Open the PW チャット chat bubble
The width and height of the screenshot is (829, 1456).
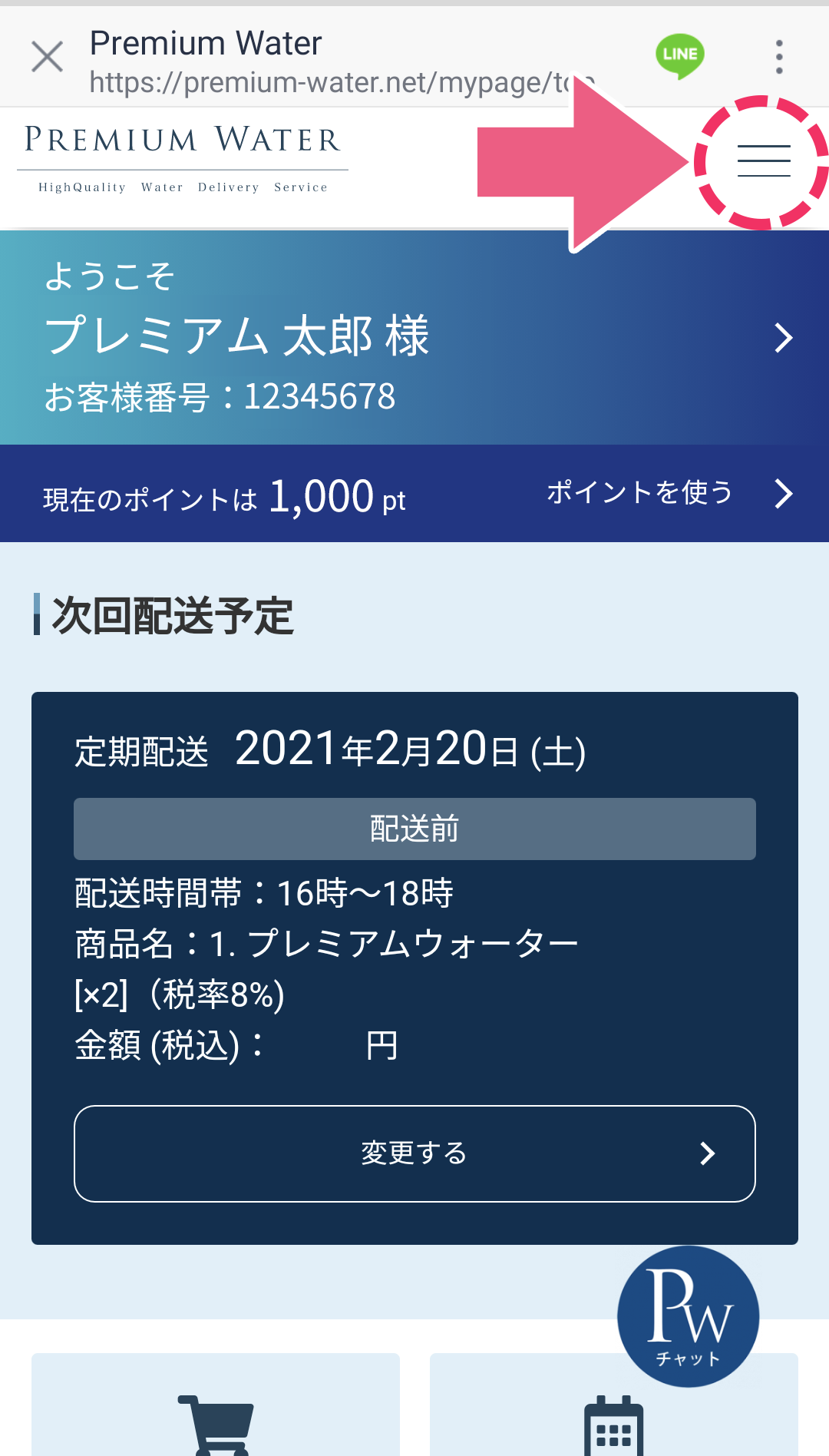coord(688,1316)
